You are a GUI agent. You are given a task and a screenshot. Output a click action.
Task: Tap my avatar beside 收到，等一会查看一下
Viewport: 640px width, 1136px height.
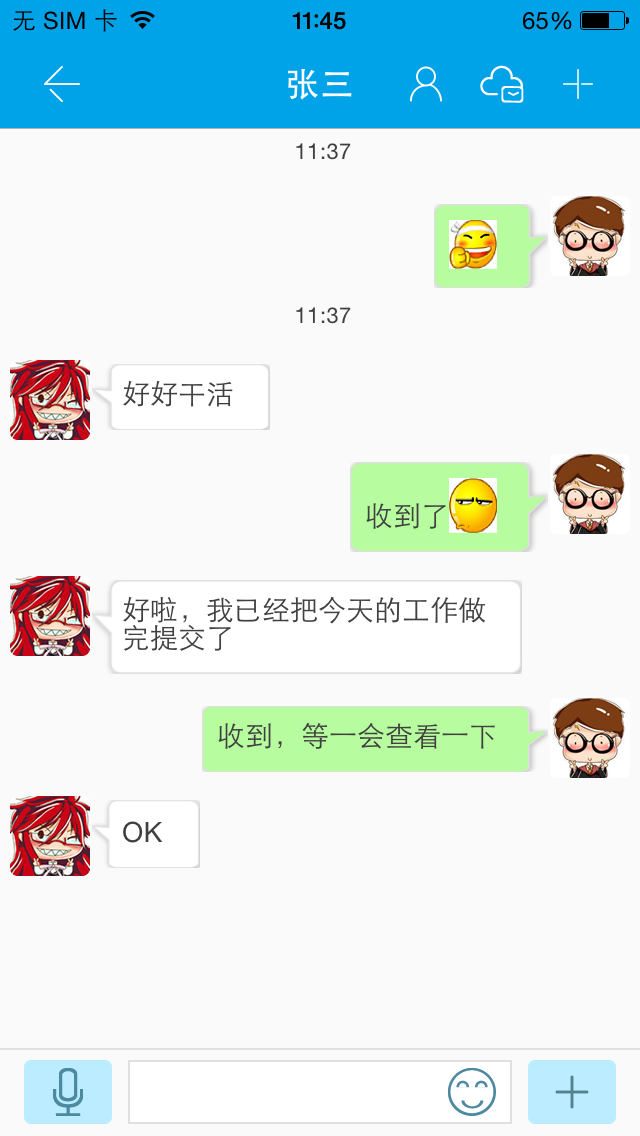pyautogui.click(x=589, y=738)
